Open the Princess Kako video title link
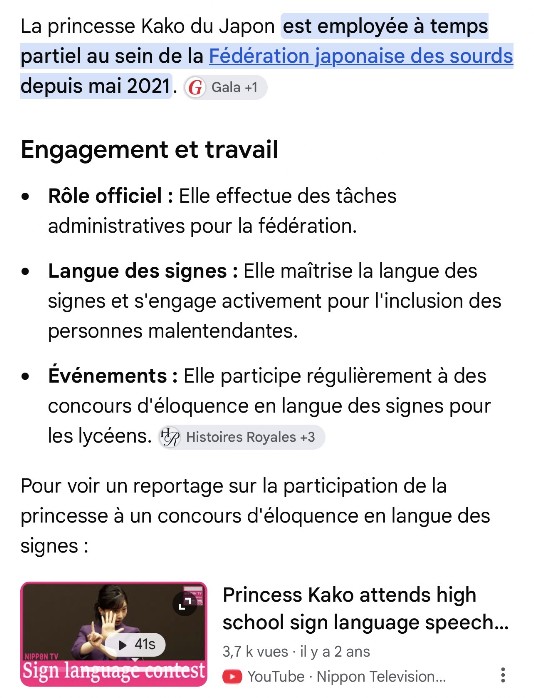Screen dimensions: 534x698 click(365, 609)
